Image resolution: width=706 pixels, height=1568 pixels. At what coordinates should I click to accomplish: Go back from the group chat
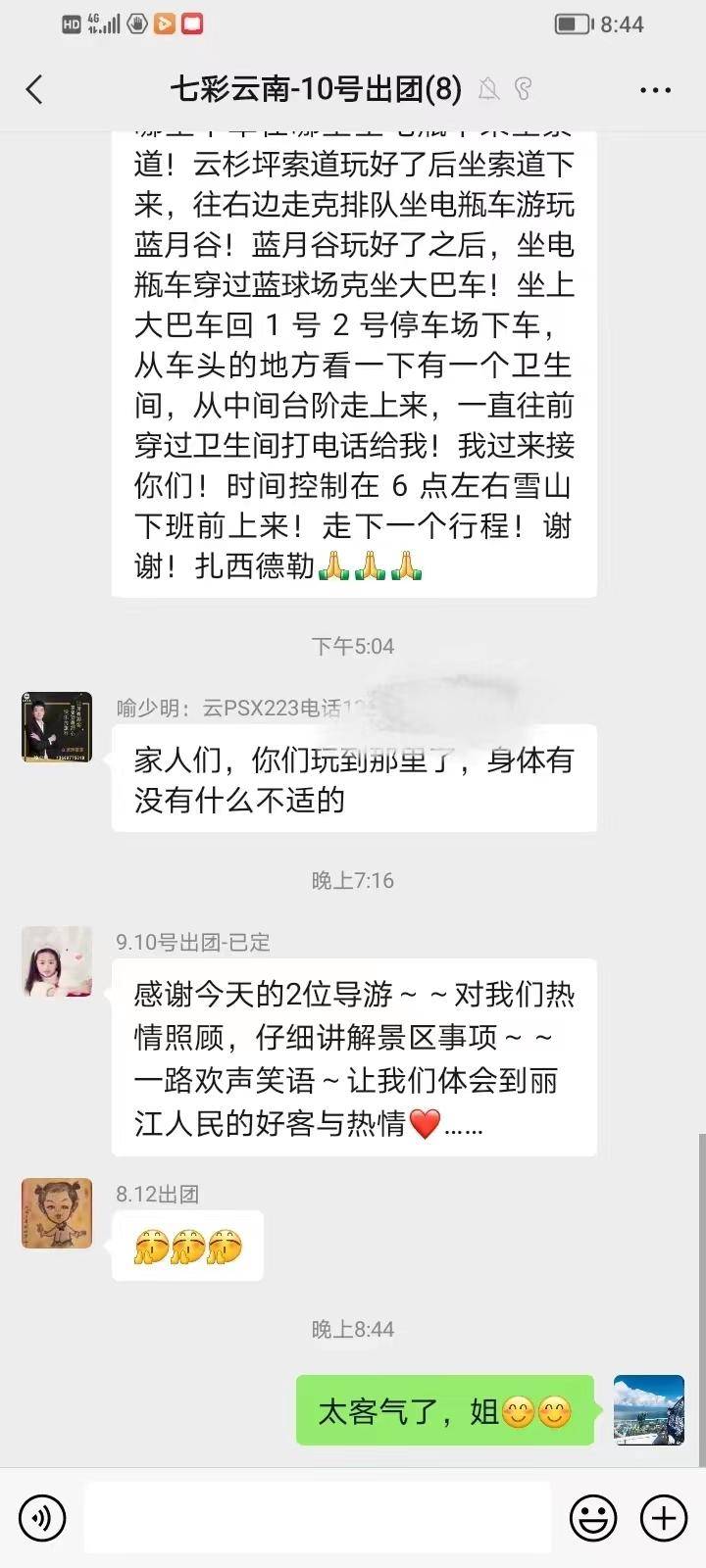35,90
